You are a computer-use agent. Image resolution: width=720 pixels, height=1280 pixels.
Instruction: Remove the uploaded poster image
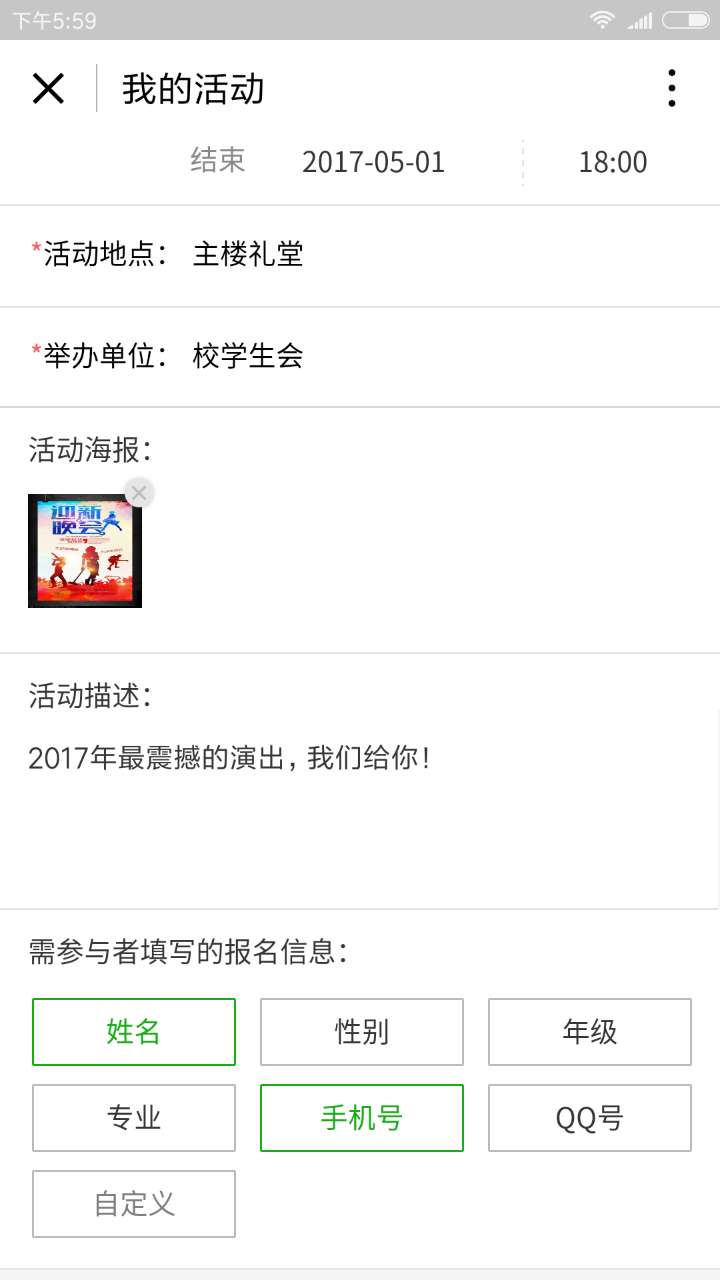point(139,492)
